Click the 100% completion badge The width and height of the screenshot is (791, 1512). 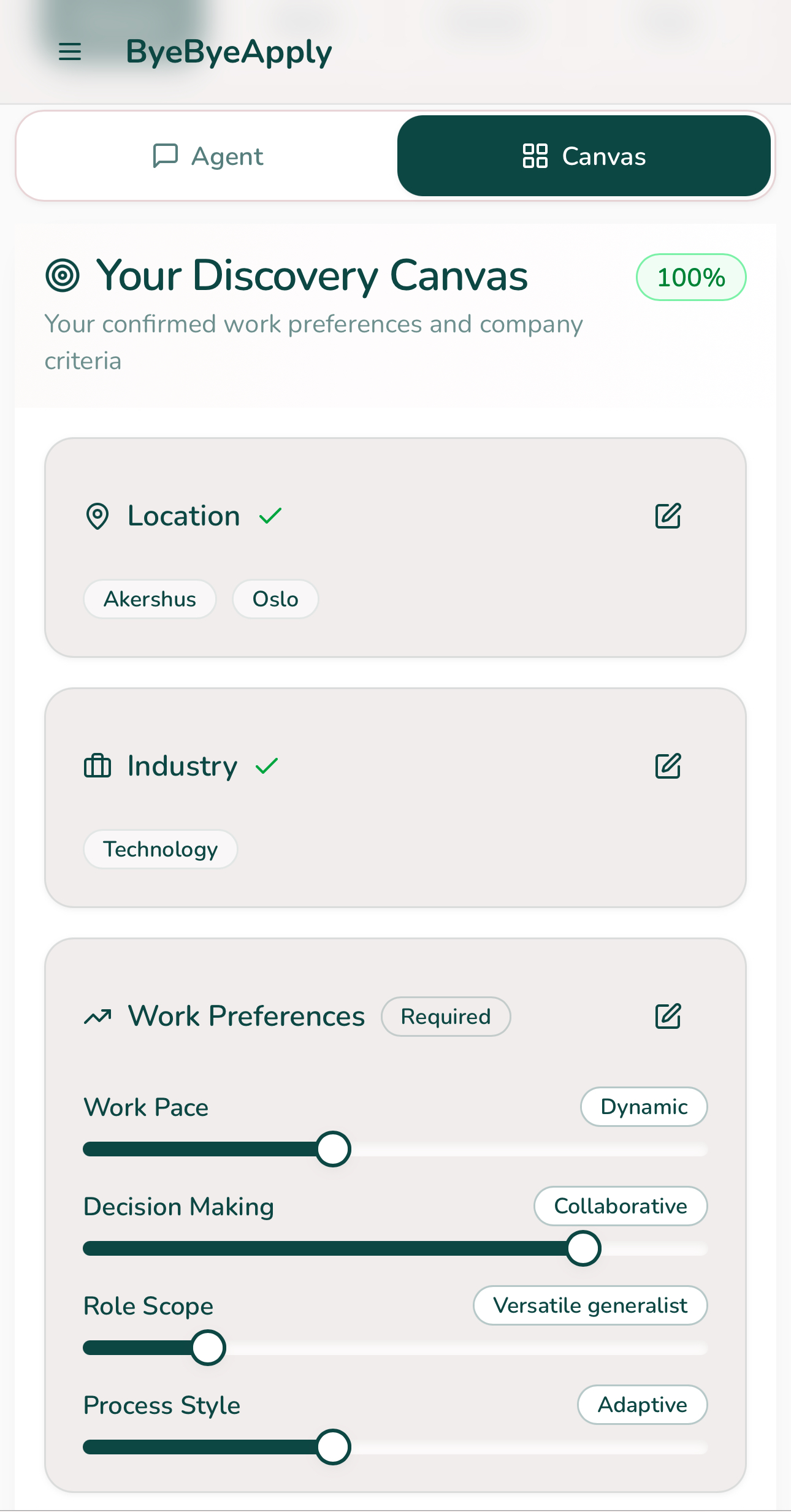(x=690, y=277)
